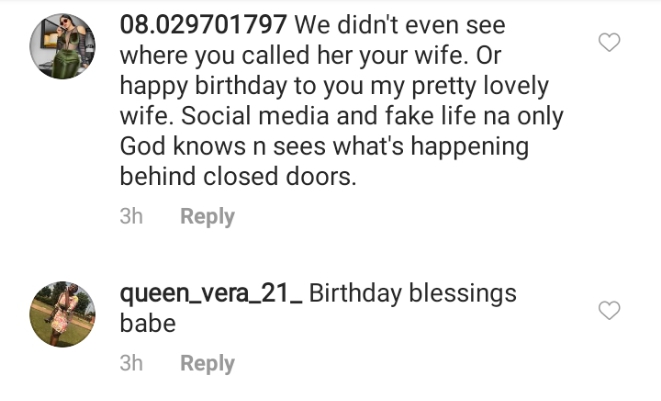Like the comment by 08.029701797

pos(609,42)
